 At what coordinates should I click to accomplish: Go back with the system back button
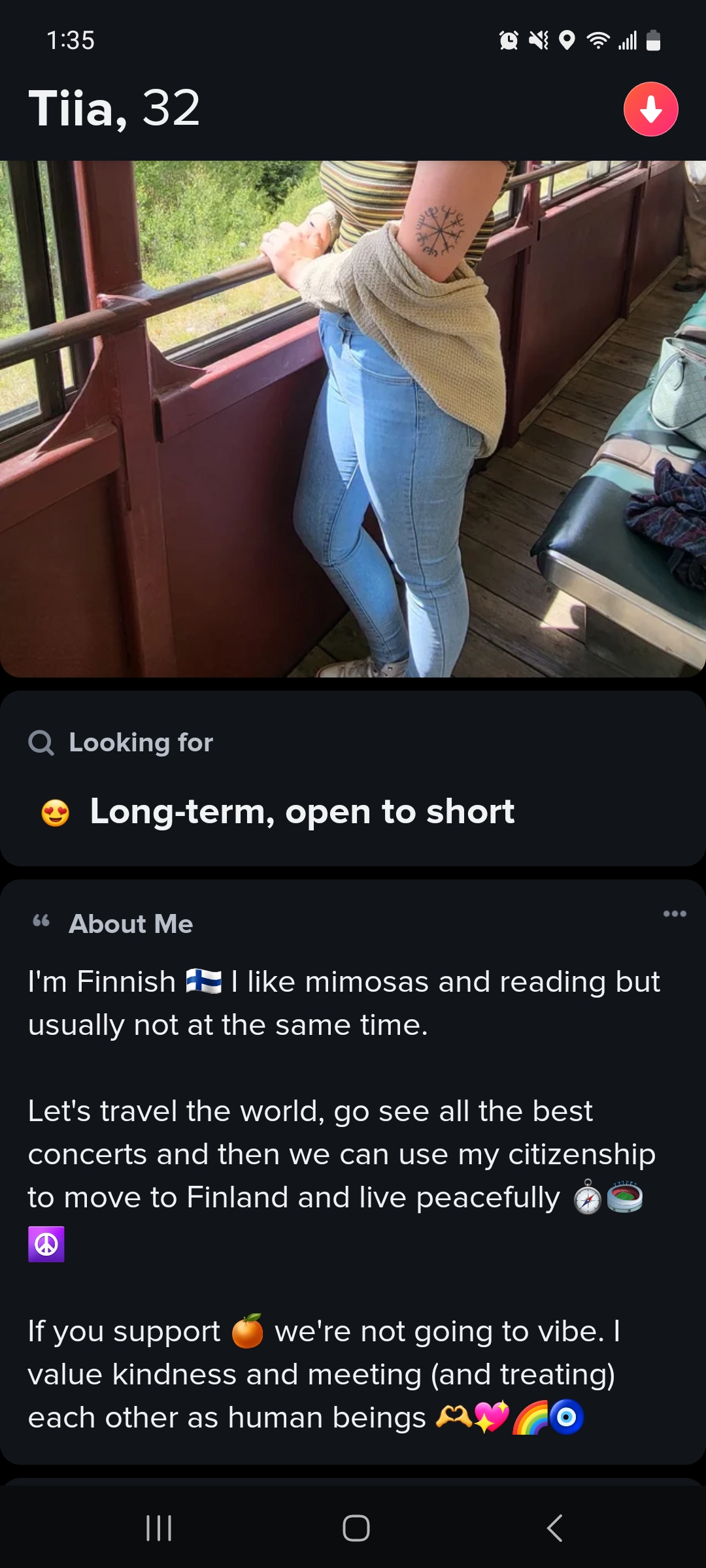pos(554,1528)
